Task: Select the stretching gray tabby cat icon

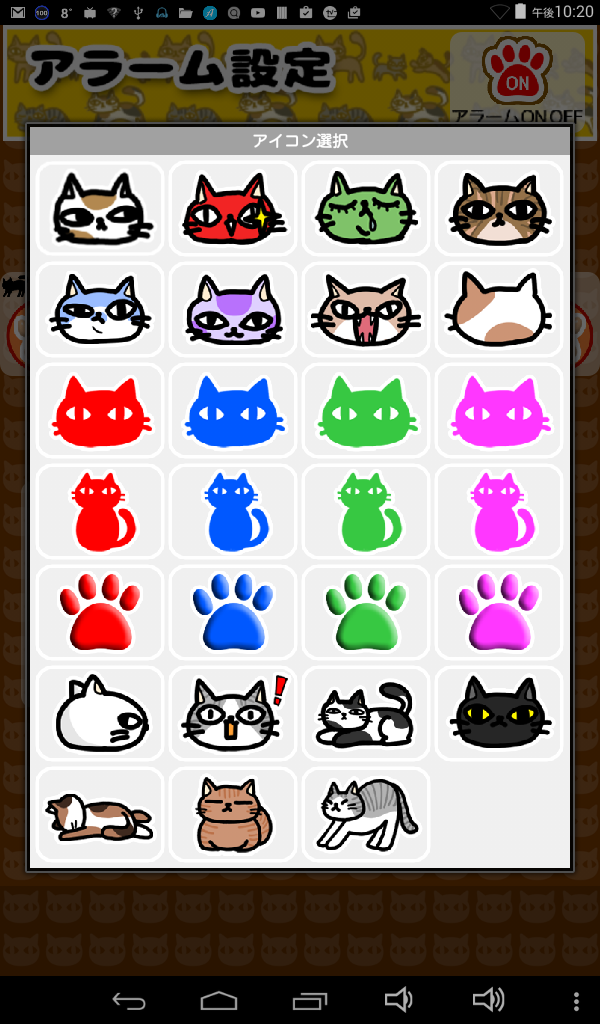Action: 366,816
